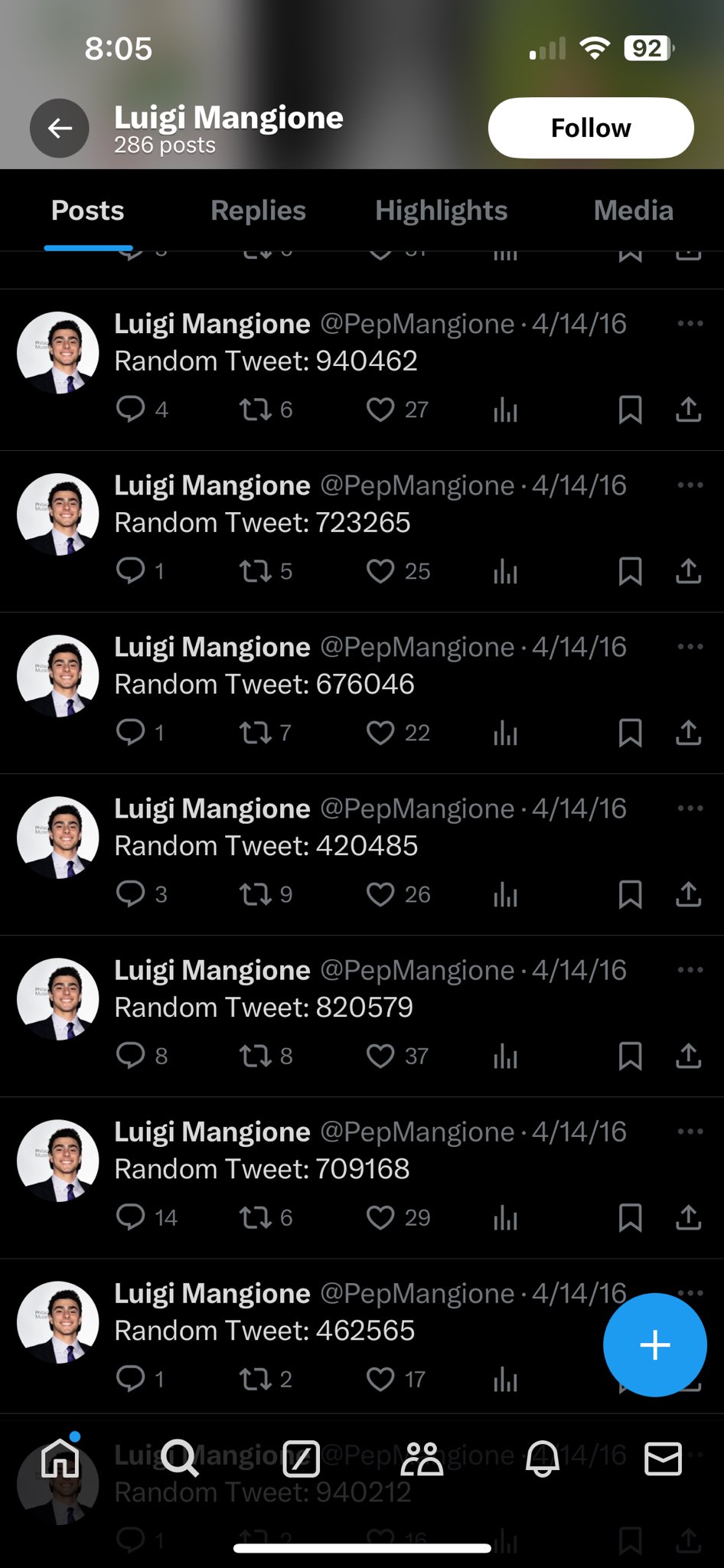The height and width of the screenshot is (1568, 724).
Task: Open the Messages envelope tab
Action: pos(663,1459)
